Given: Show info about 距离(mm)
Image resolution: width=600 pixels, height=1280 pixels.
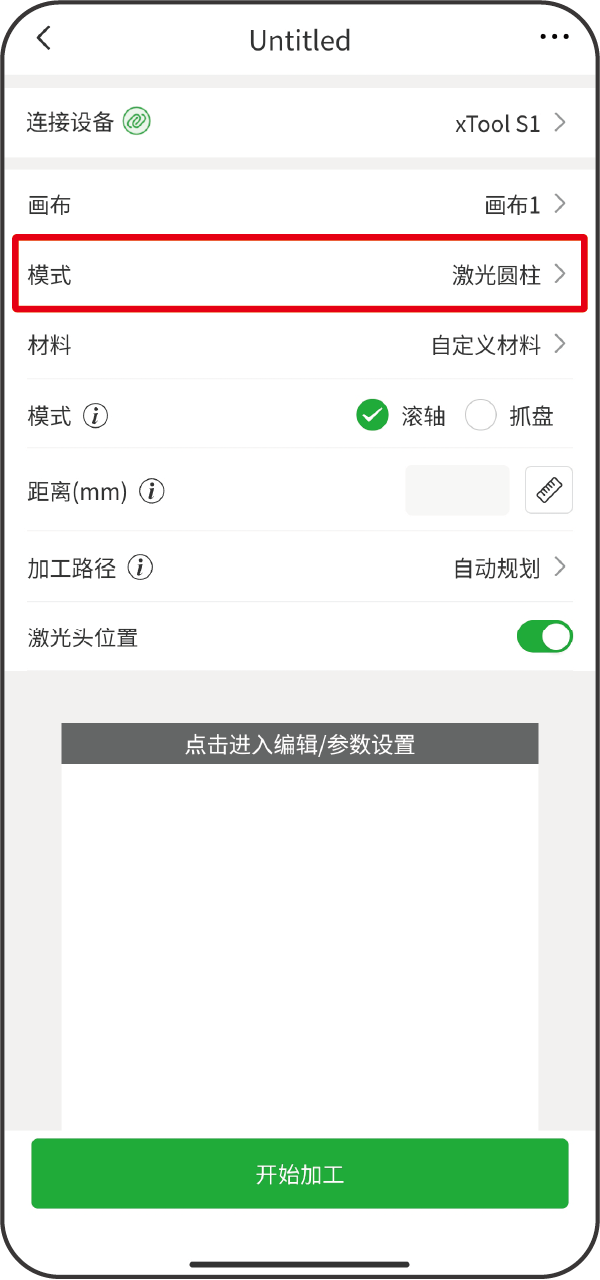Looking at the screenshot, I should (152, 491).
